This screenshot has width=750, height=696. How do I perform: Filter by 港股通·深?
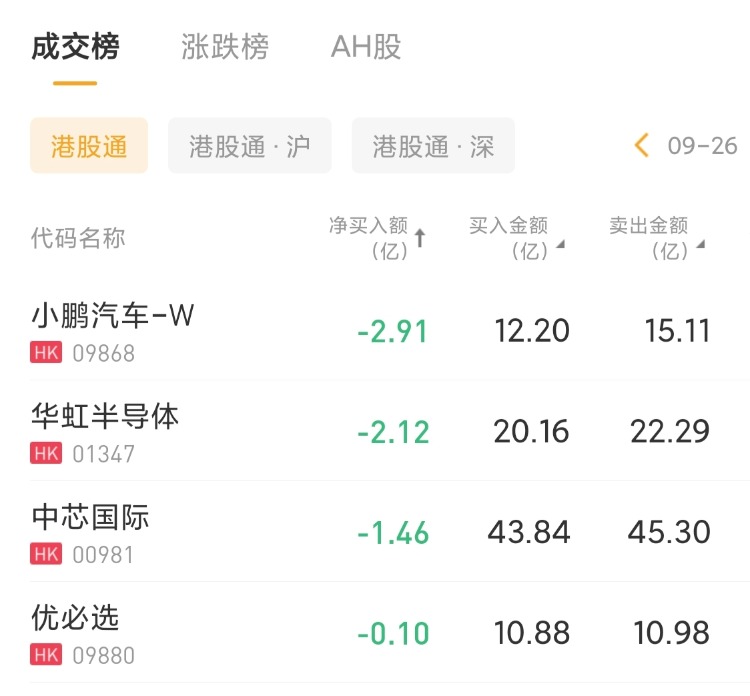[433, 146]
